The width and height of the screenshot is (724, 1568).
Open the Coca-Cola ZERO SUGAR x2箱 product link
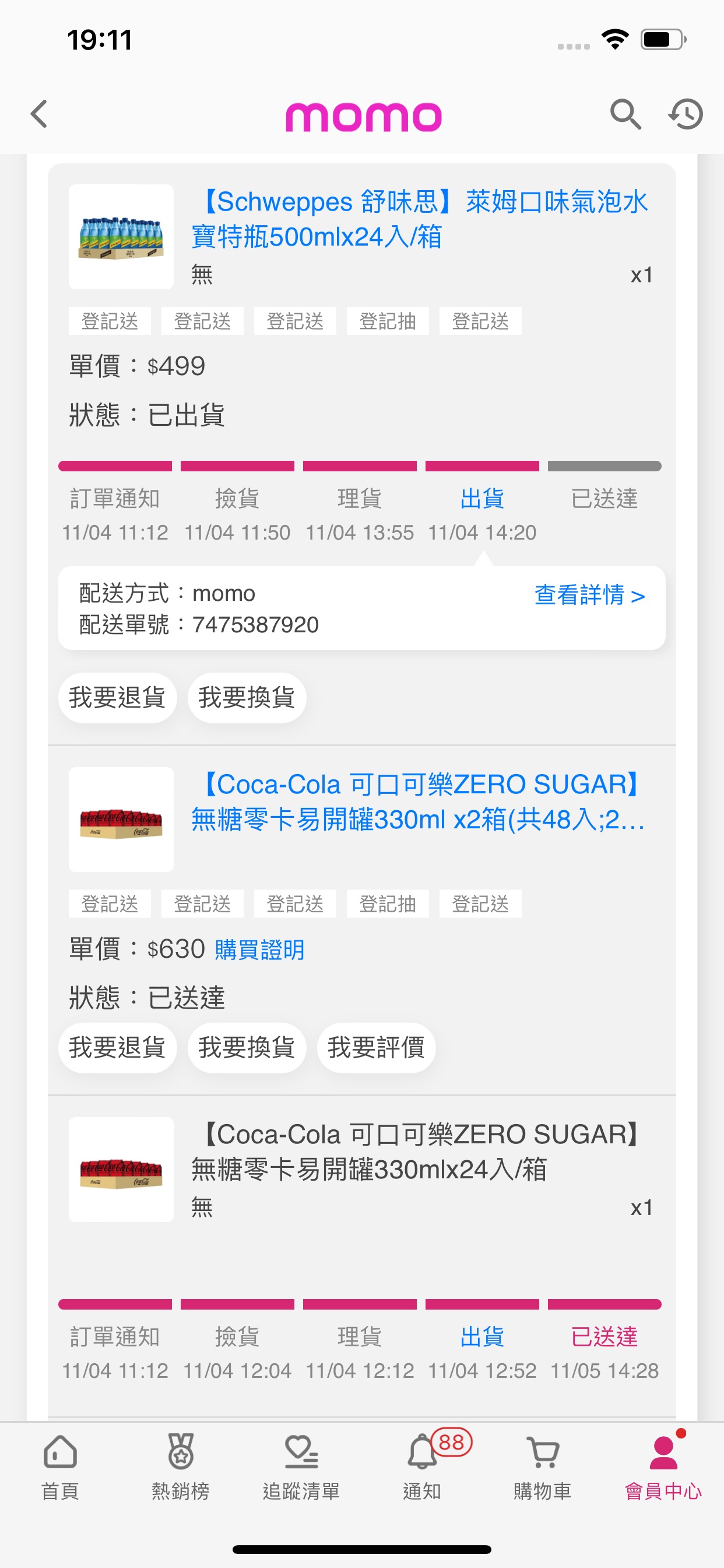pyautogui.click(x=419, y=801)
